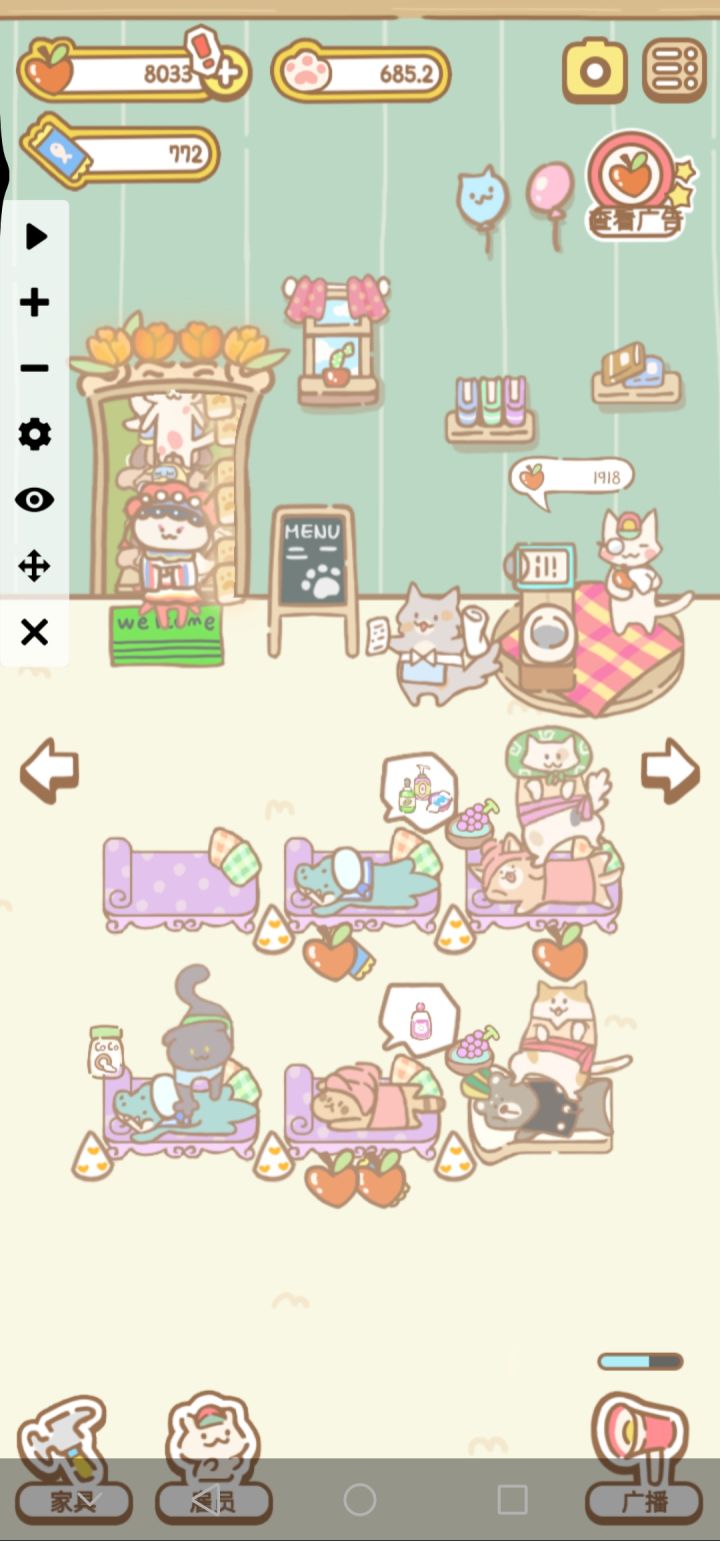Tap the blue progress bar near the megaphone
The width and height of the screenshot is (720, 1541).
[640, 1360]
